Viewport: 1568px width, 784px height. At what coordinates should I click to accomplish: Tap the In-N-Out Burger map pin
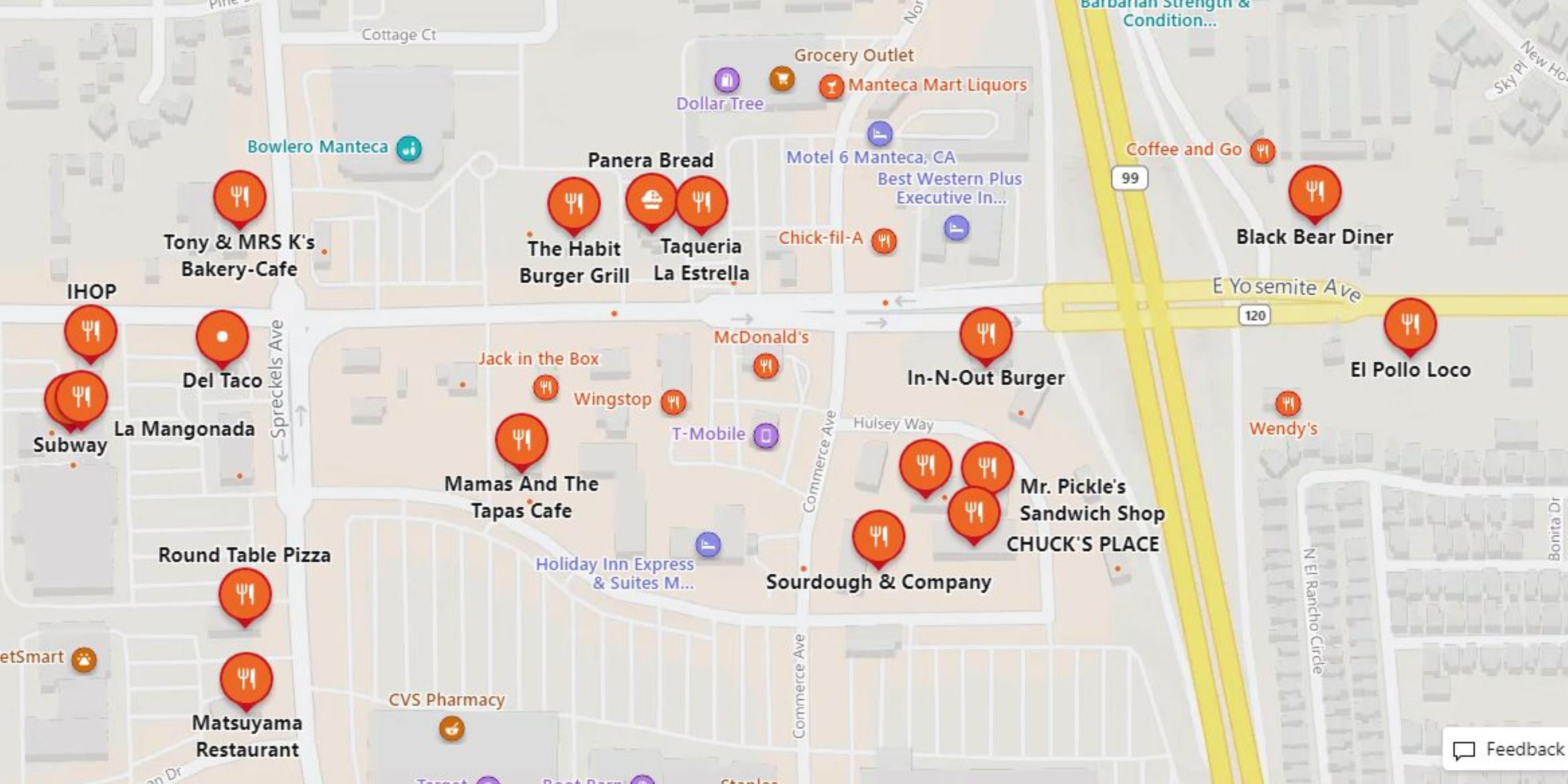985,334
